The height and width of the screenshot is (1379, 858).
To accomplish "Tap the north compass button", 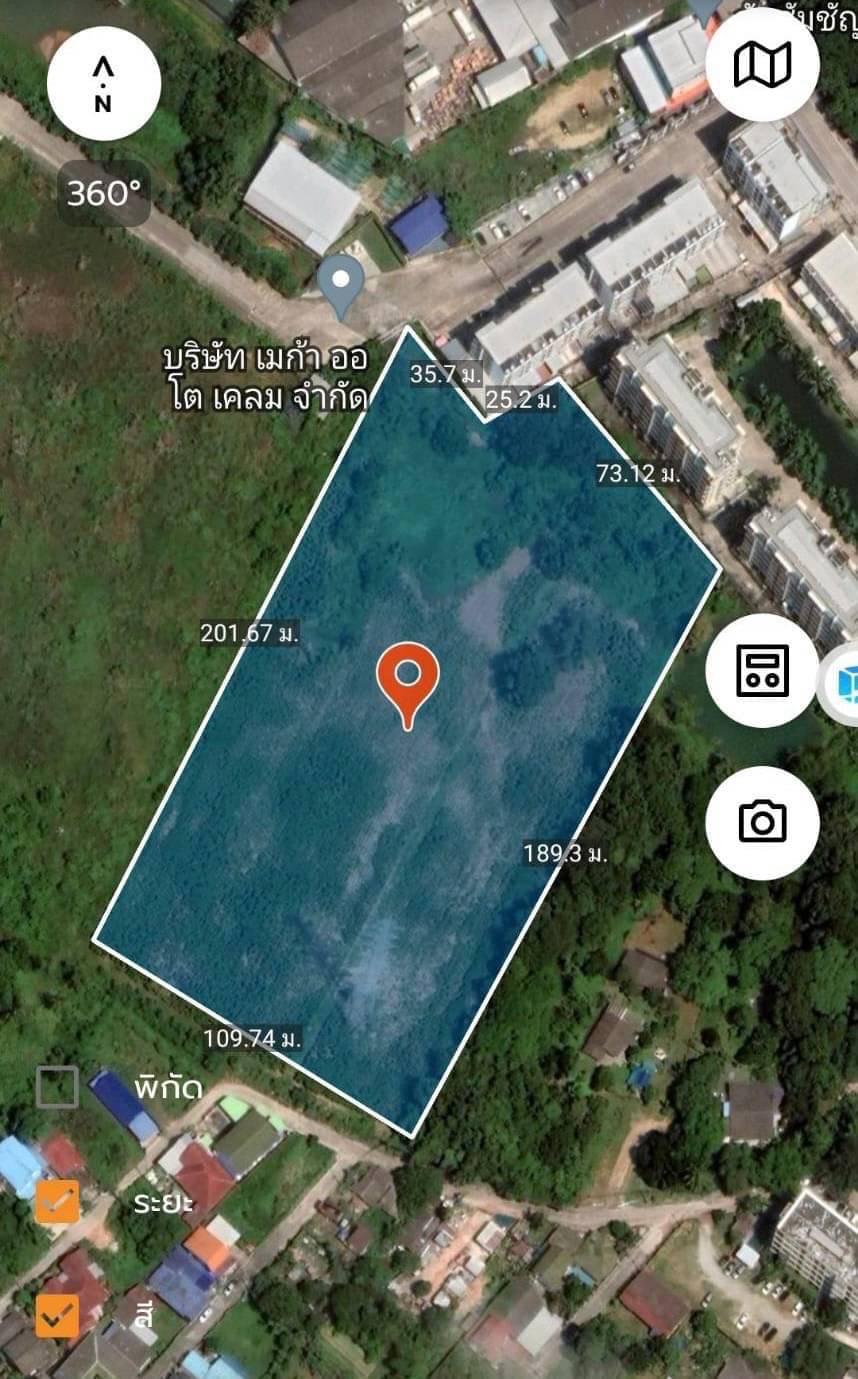I will (x=103, y=83).
